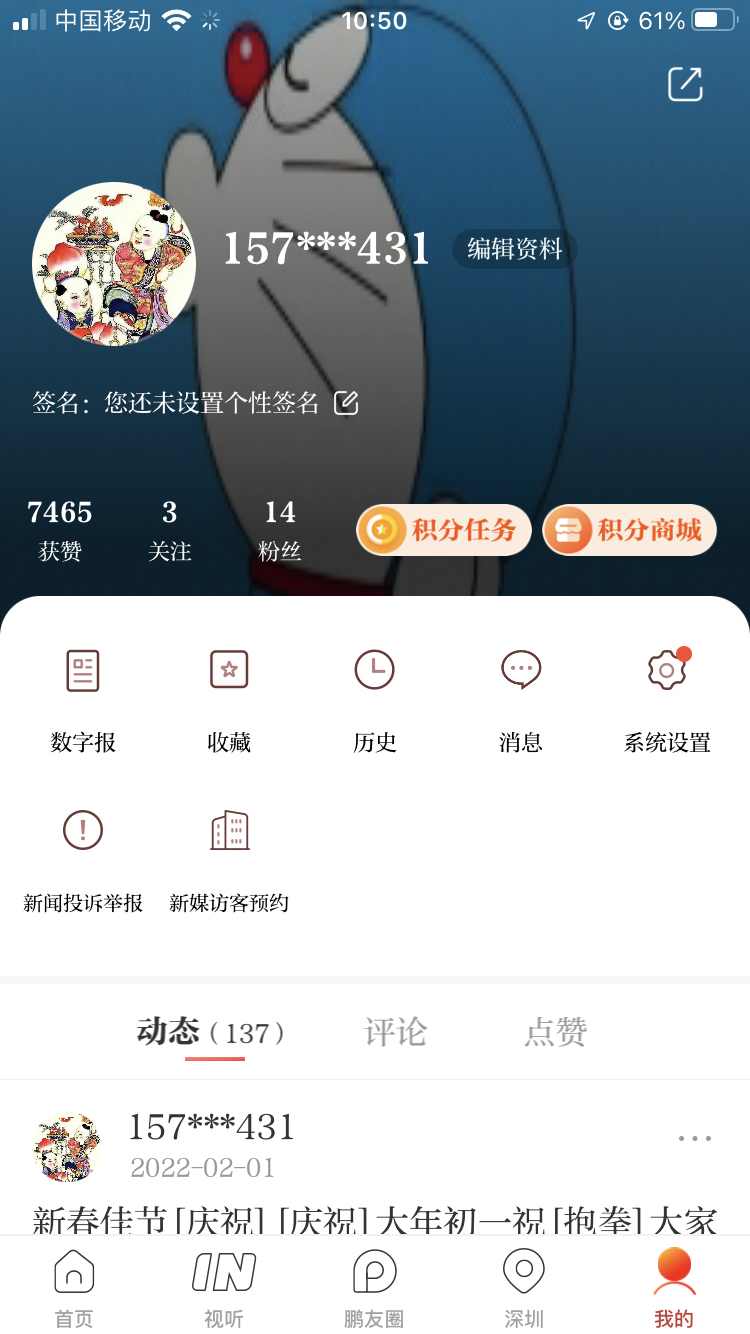
Task: Open the three-dot menu on the 2022-02-01 post
Action: 694,1138
